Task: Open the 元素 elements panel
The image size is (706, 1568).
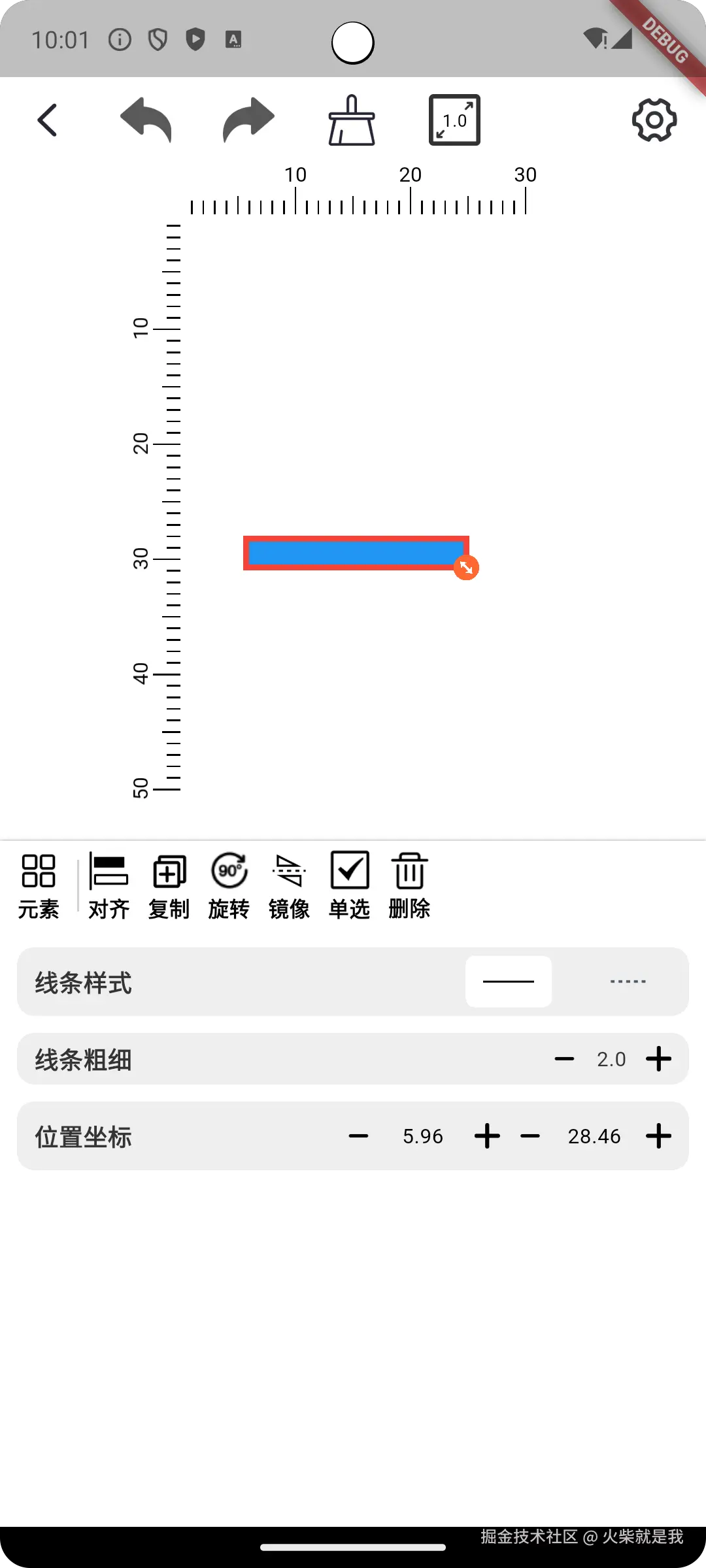Action: 39,886
